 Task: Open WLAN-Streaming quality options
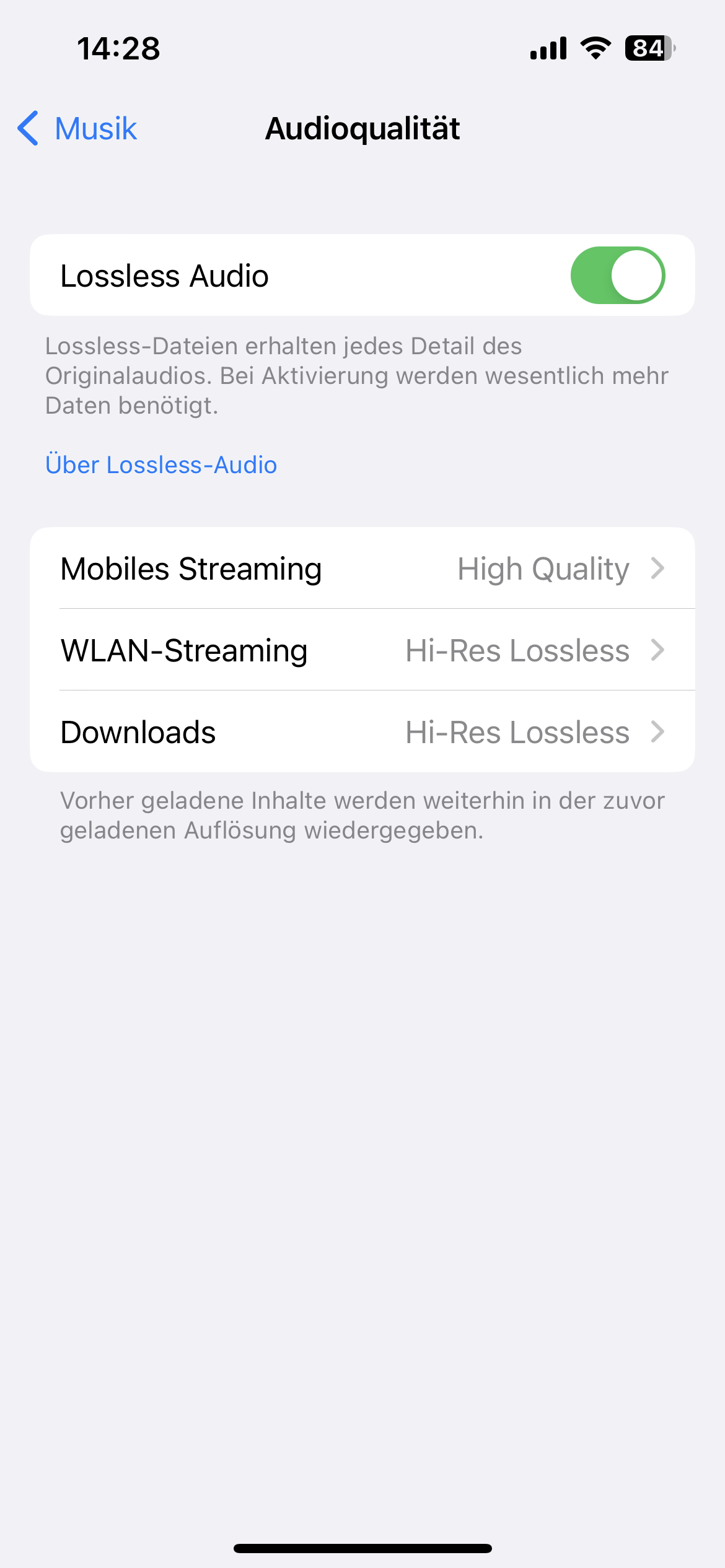tap(362, 650)
